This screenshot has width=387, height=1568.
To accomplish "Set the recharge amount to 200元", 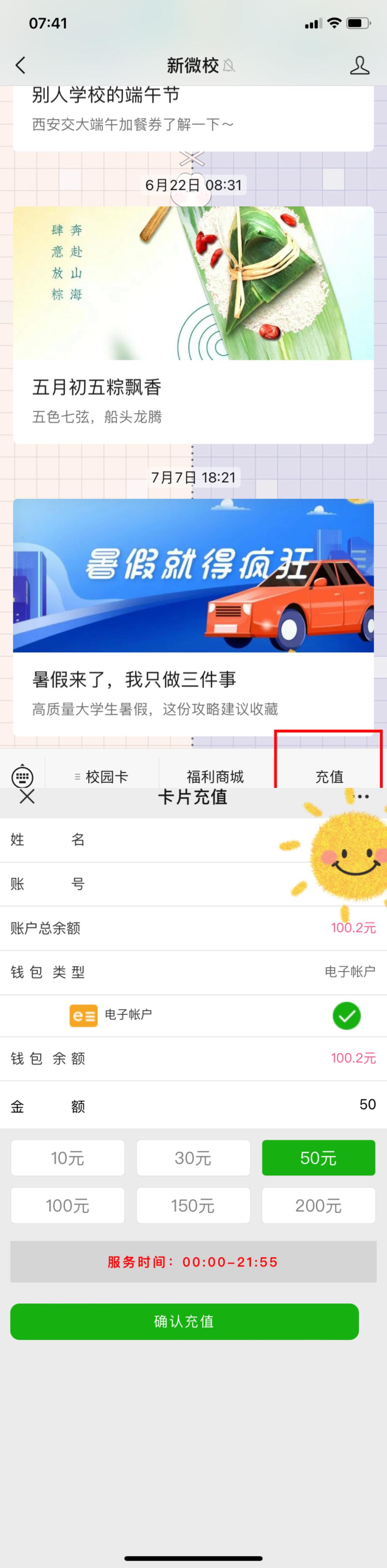I will coord(318,1205).
